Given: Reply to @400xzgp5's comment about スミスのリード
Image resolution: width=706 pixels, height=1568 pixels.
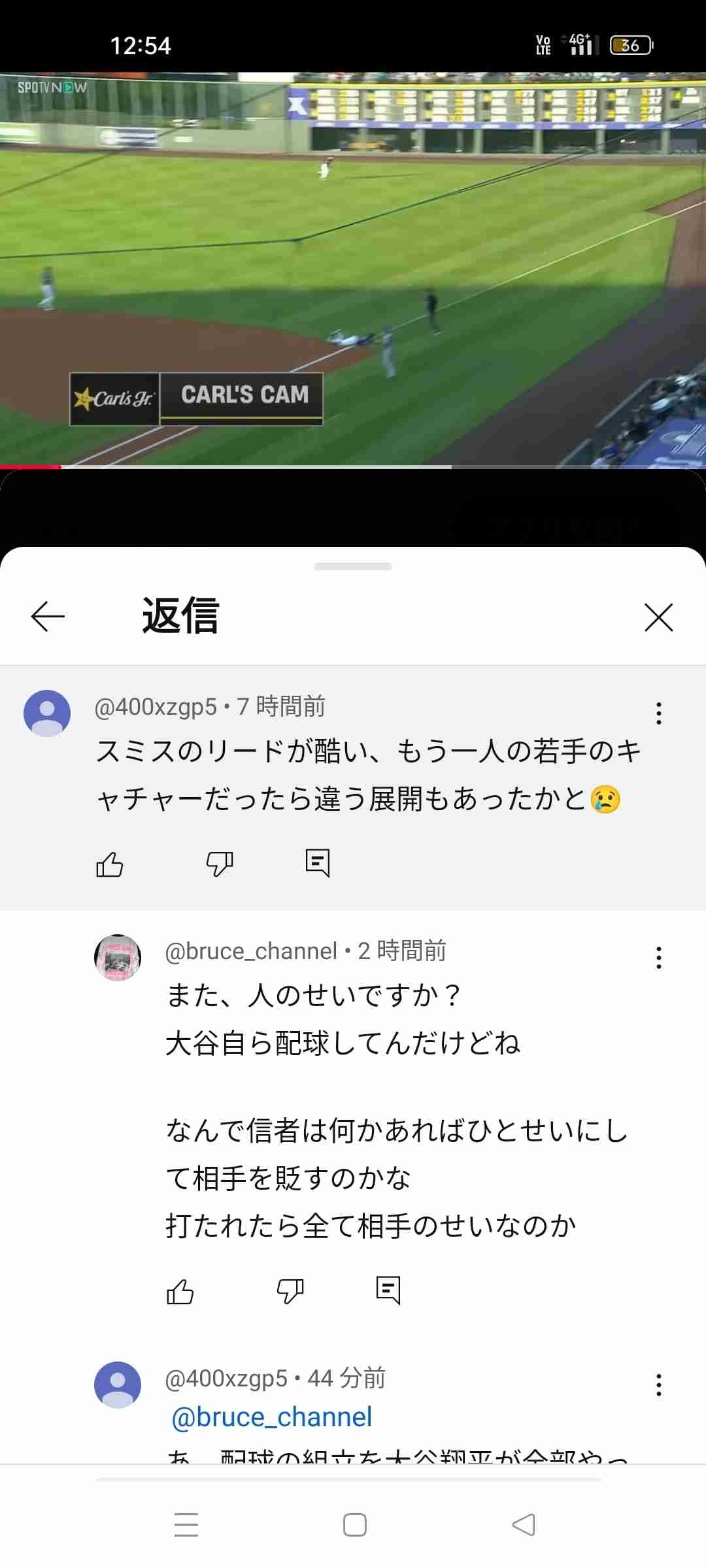Looking at the screenshot, I should click(x=318, y=864).
